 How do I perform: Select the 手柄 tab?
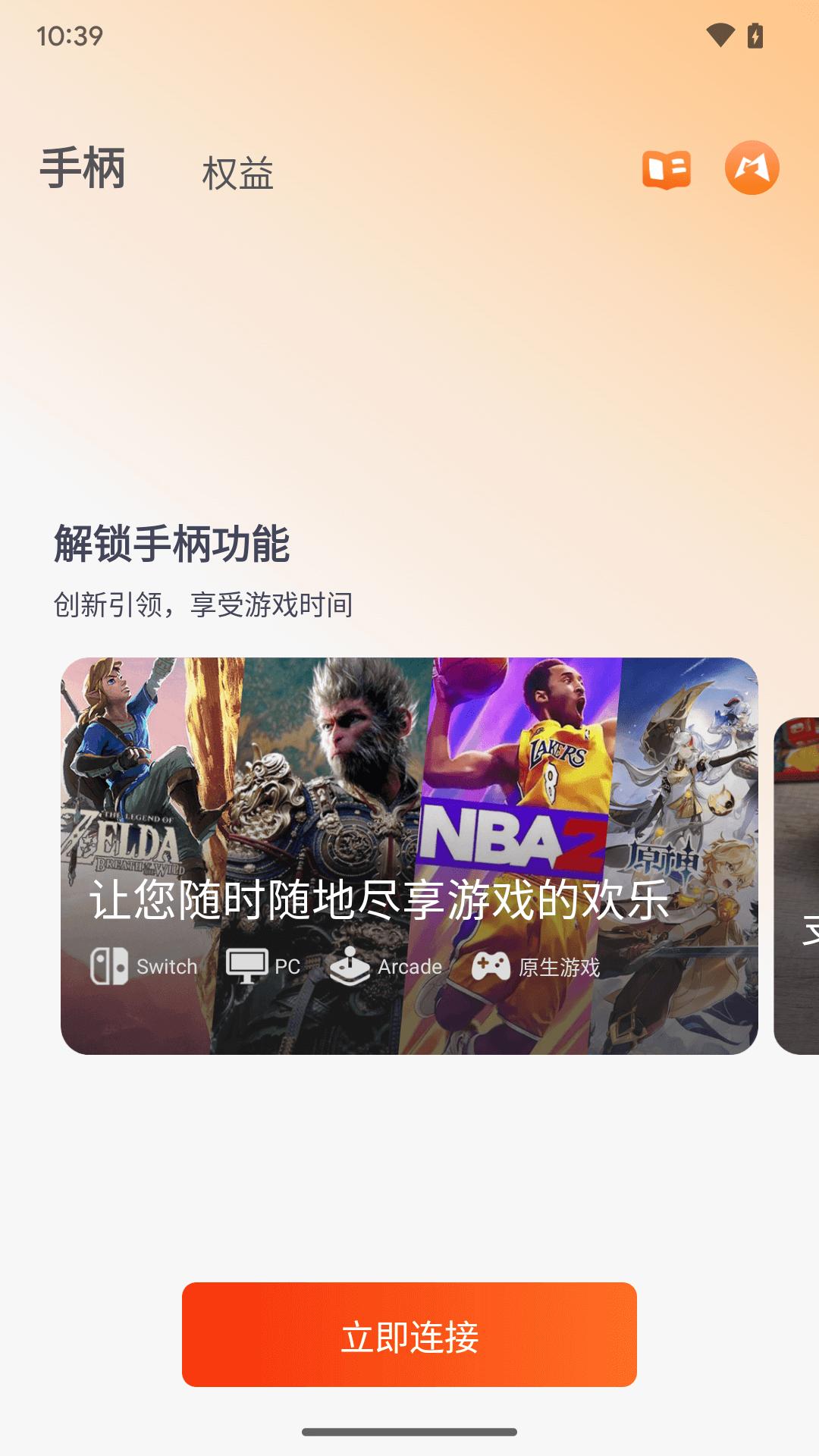tap(83, 168)
